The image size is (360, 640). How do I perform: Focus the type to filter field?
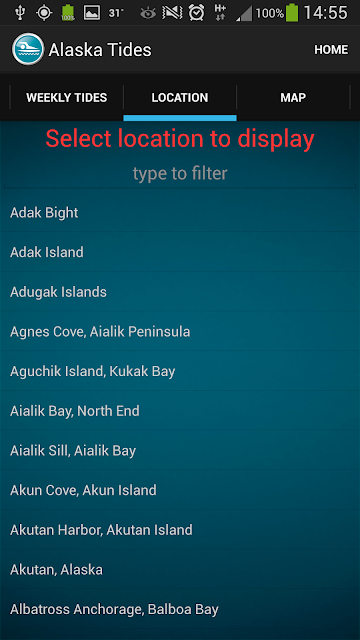(x=180, y=174)
